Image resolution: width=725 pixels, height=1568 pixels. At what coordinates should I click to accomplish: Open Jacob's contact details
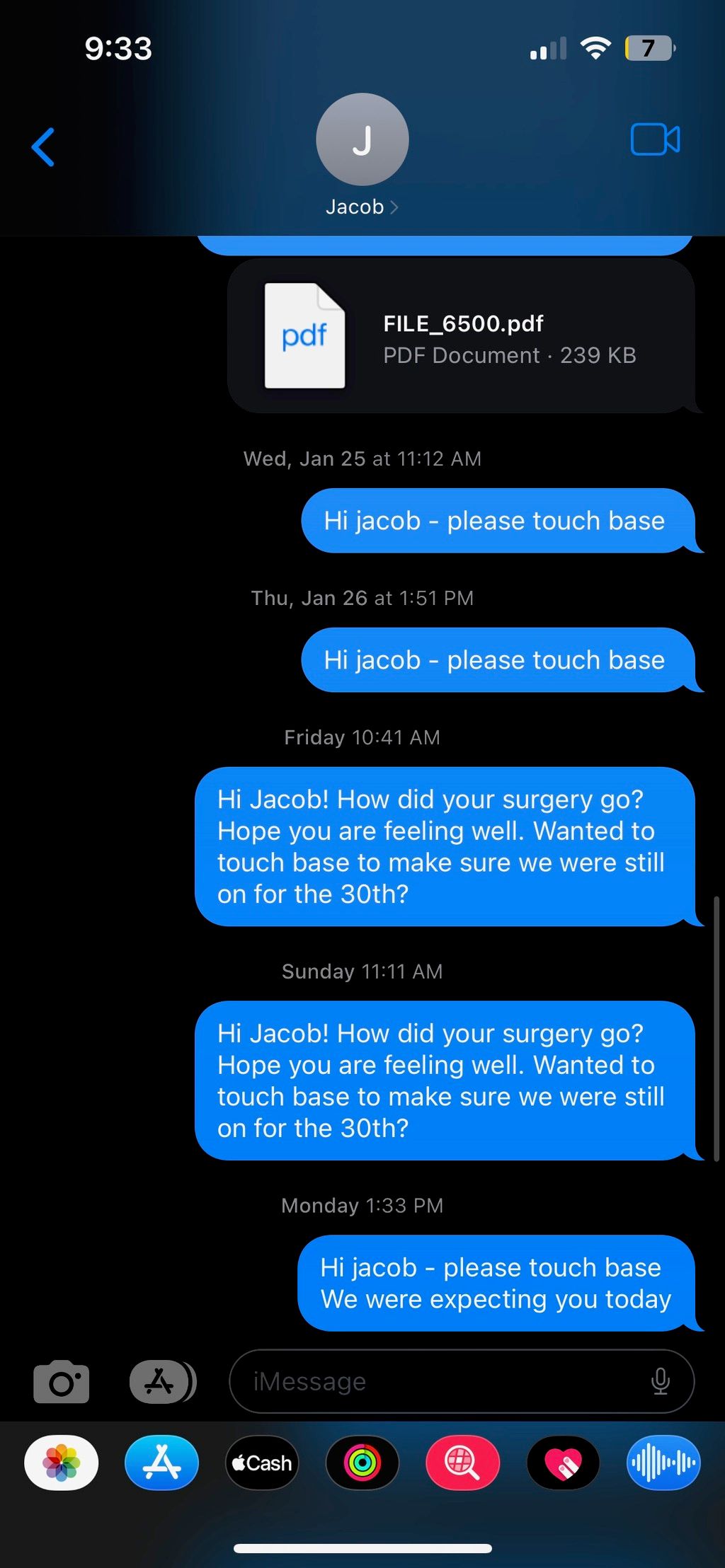pyautogui.click(x=362, y=155)
